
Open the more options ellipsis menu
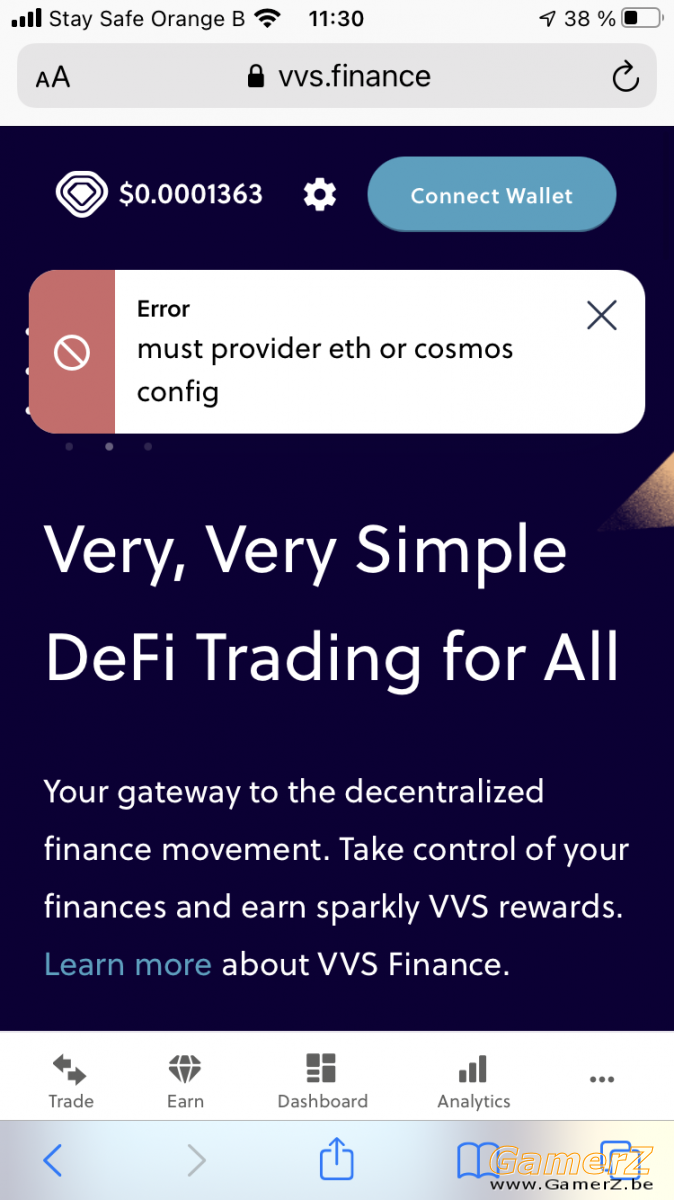tap(601, 1079)
